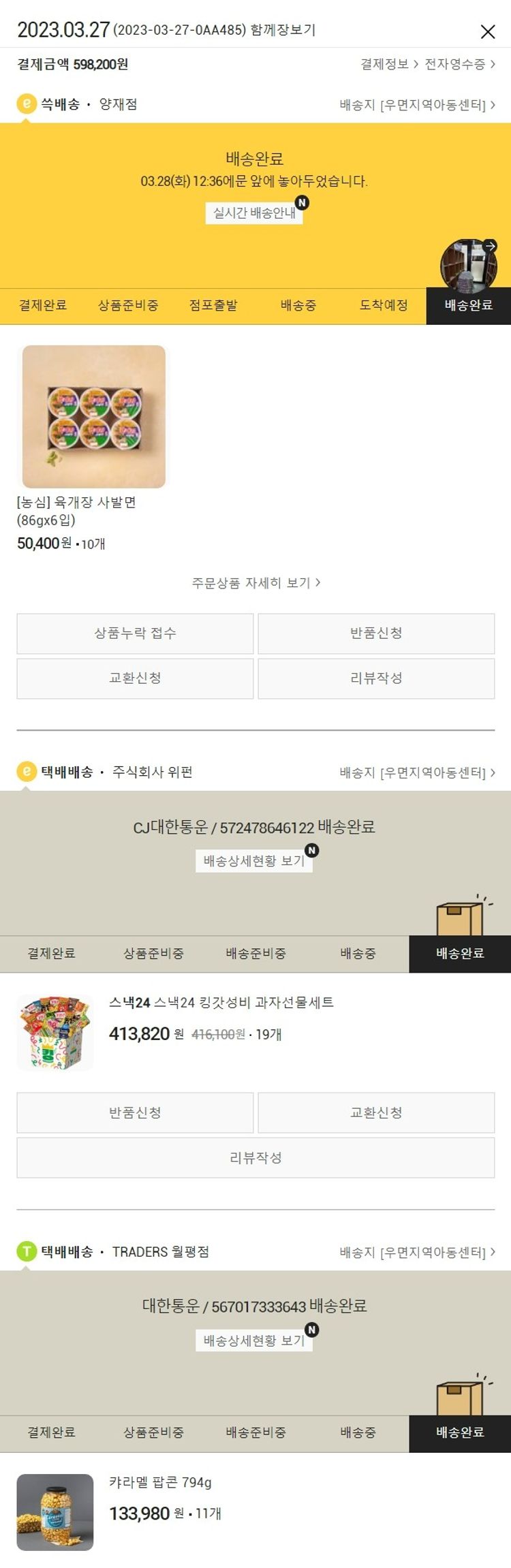Screen dimensions: 511x1568
Task: Report a missing item via 상품누락 접수
Action: pyautogui.click(x=135, y=633)
